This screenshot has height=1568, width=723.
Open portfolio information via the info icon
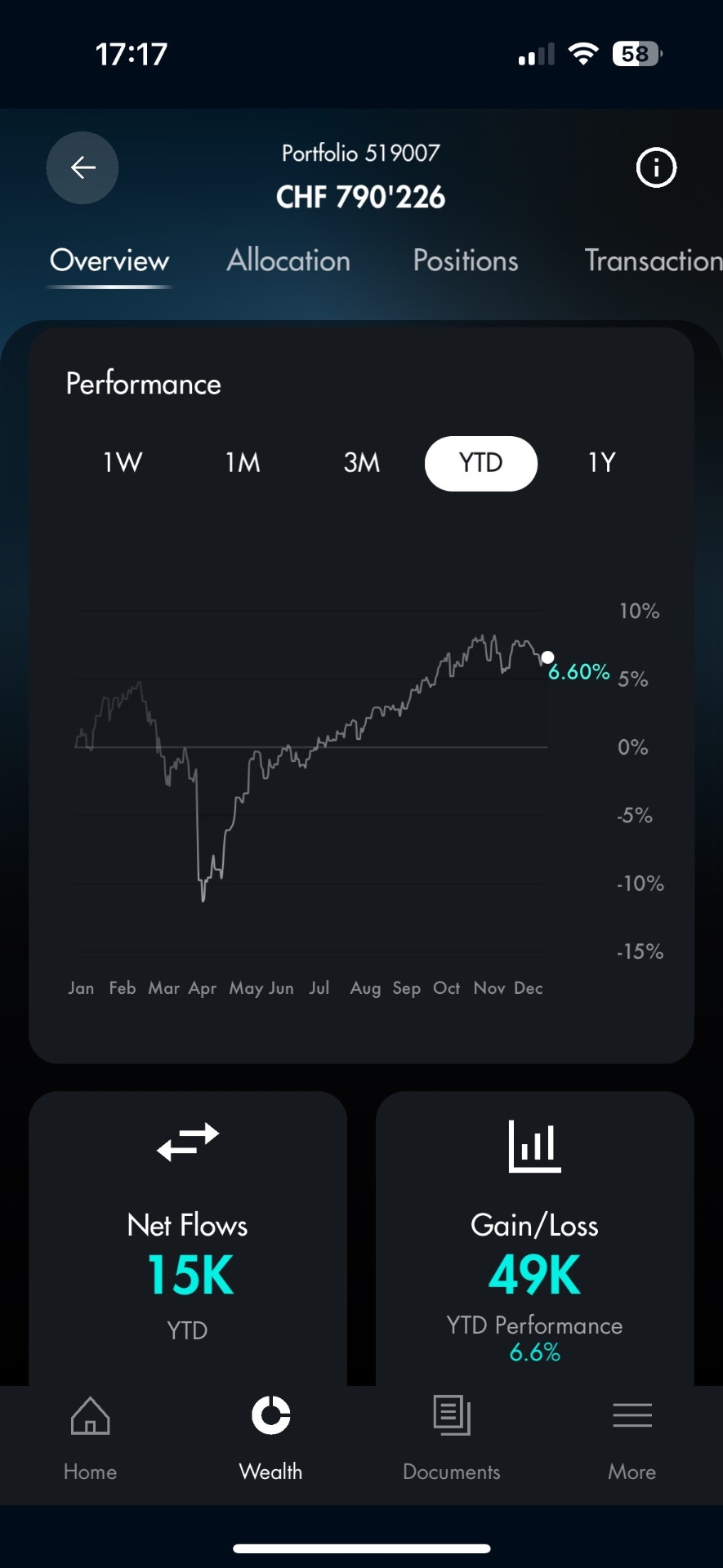pyautogui.click(x=655, y=167)
